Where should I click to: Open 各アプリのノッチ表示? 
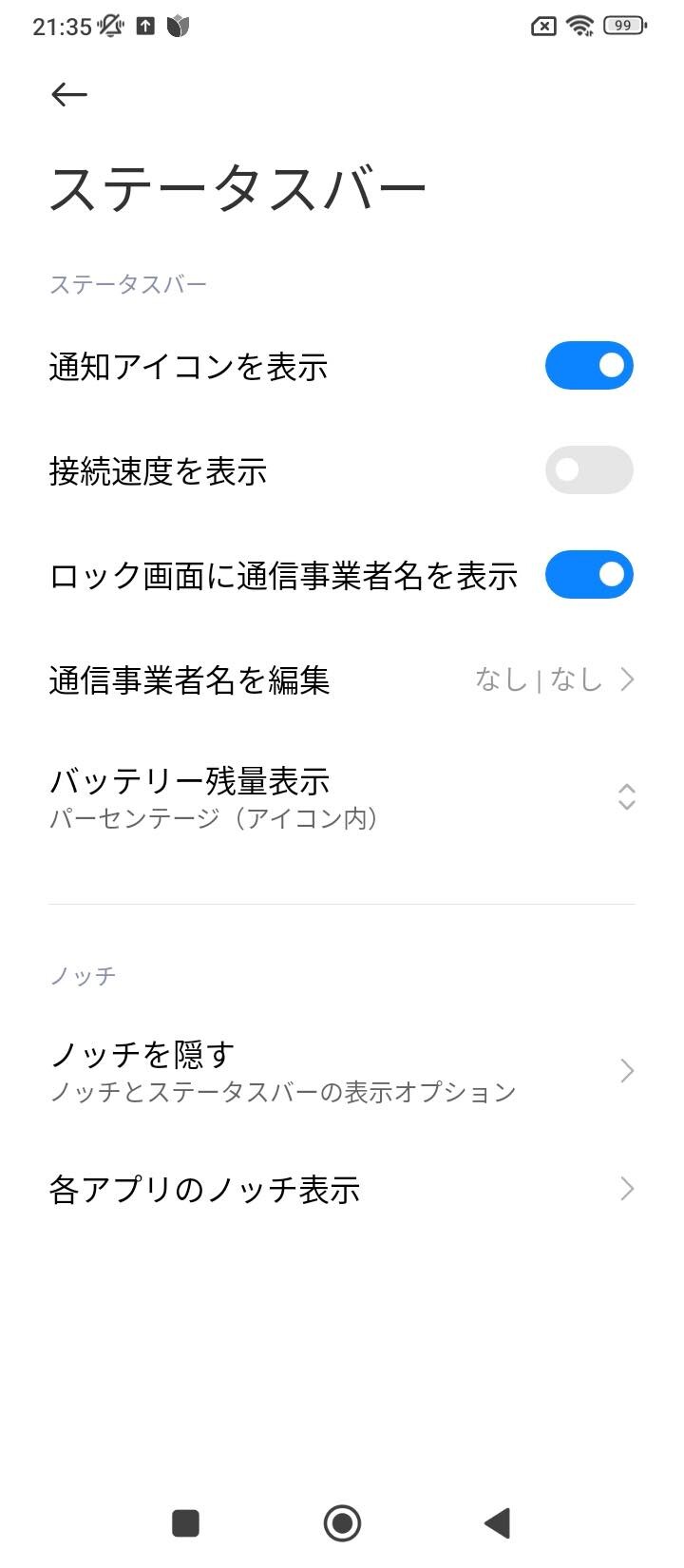(x=342, y=1189)
